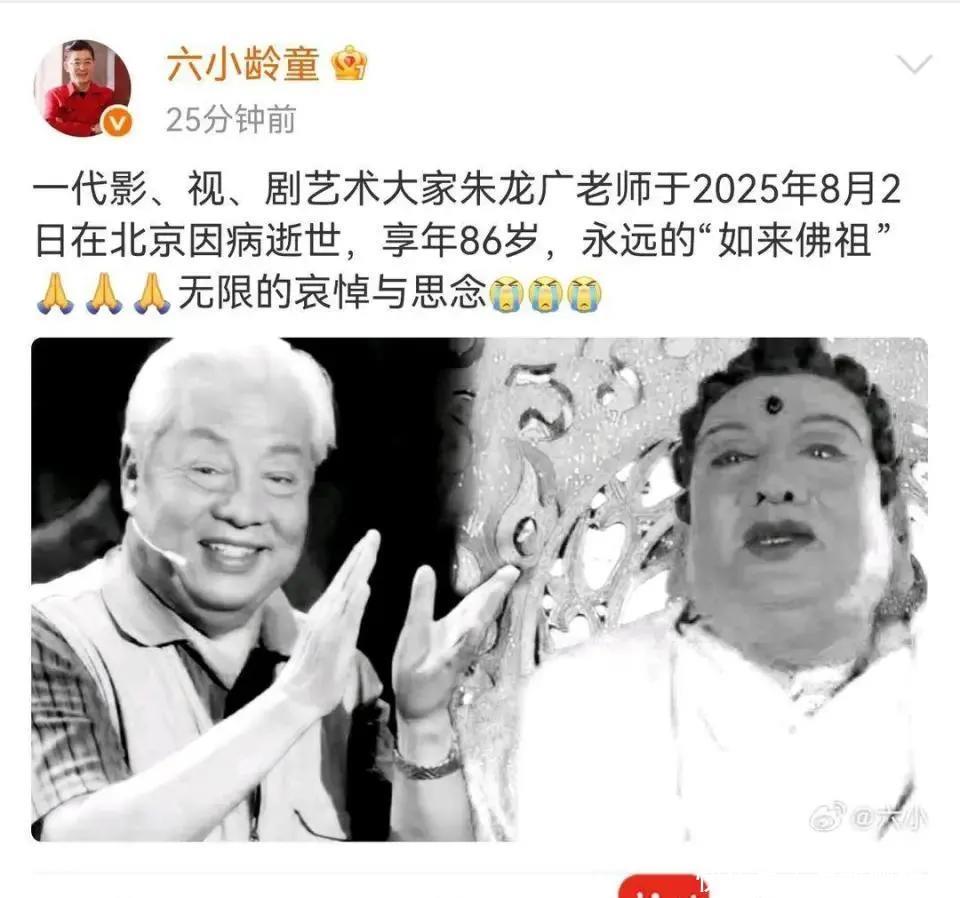This screenshot has width=960, height=898.
Task: Open the black-and-white memorial photo
Action: [479, 588]
